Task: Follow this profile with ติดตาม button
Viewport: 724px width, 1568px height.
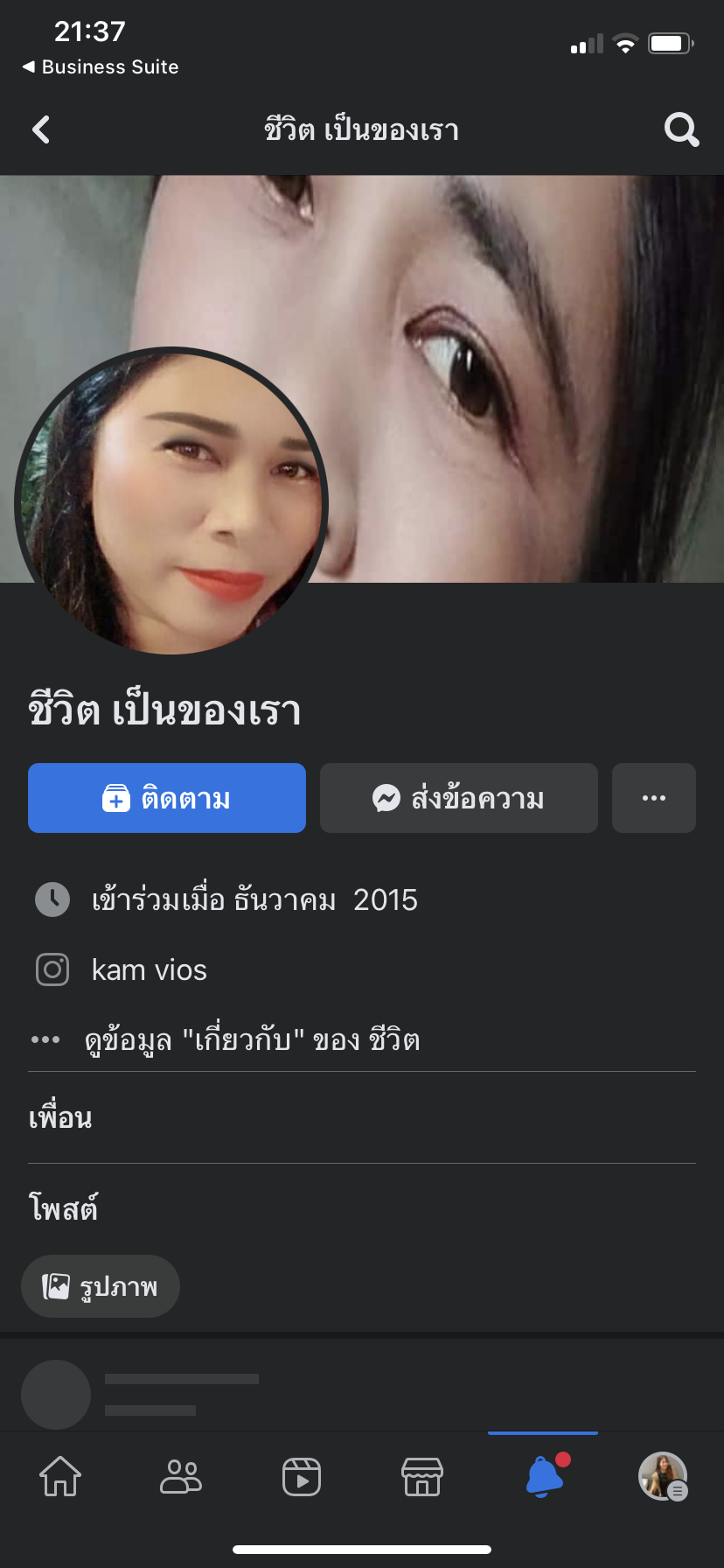Action: tap(167, 798)
